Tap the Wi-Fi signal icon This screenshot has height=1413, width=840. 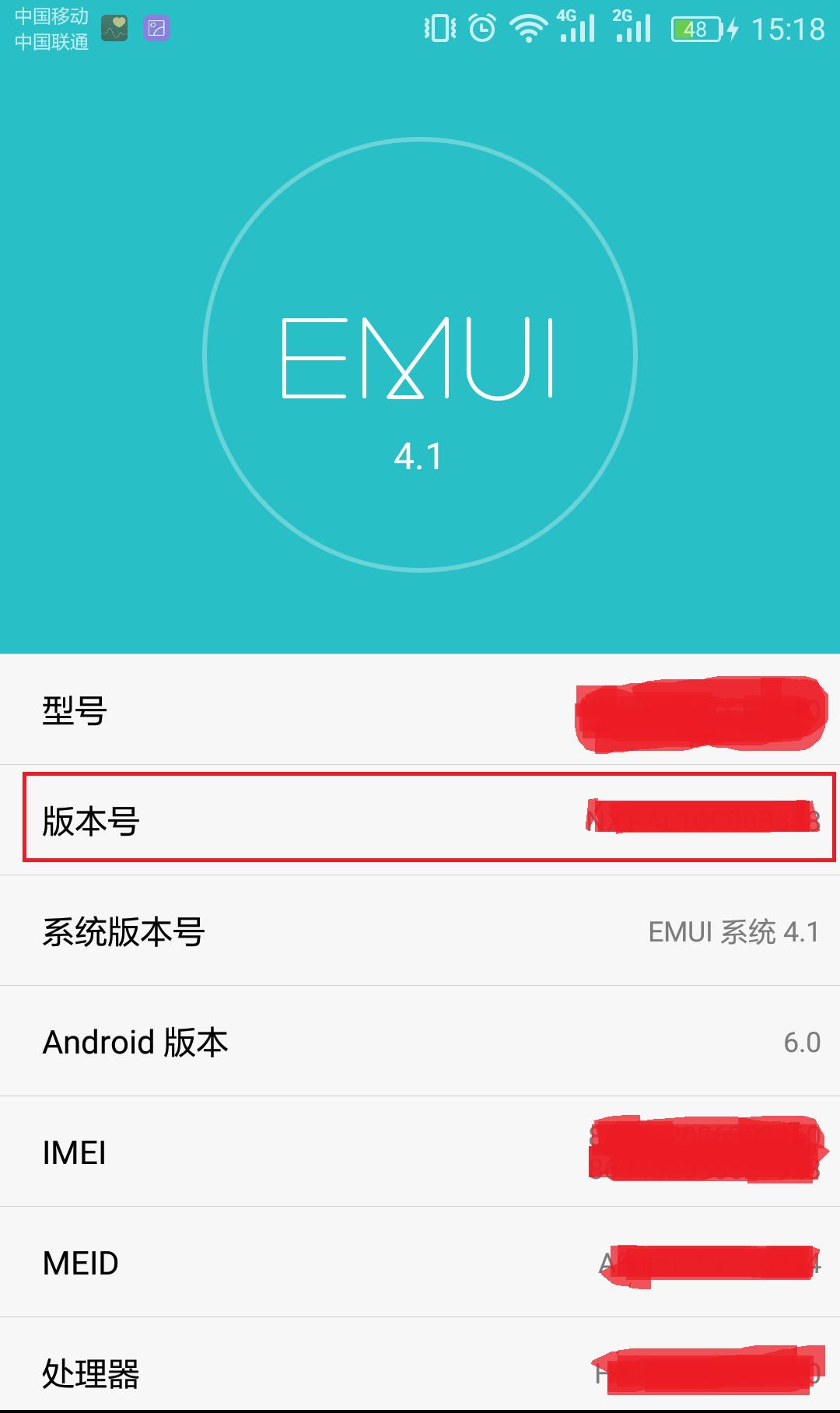coord(530,27)
